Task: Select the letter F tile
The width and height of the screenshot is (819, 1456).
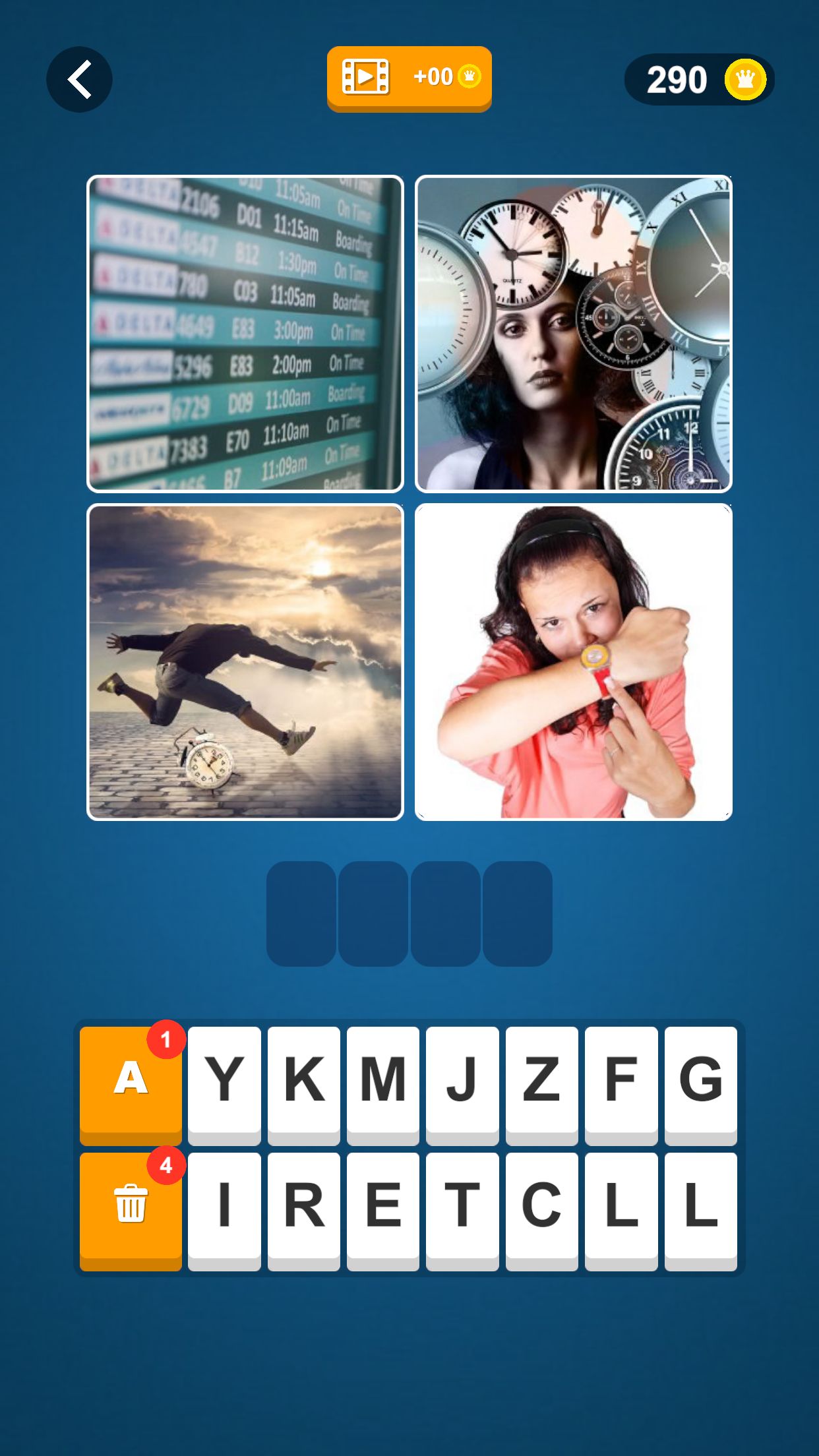Action: pos(621,1081)
